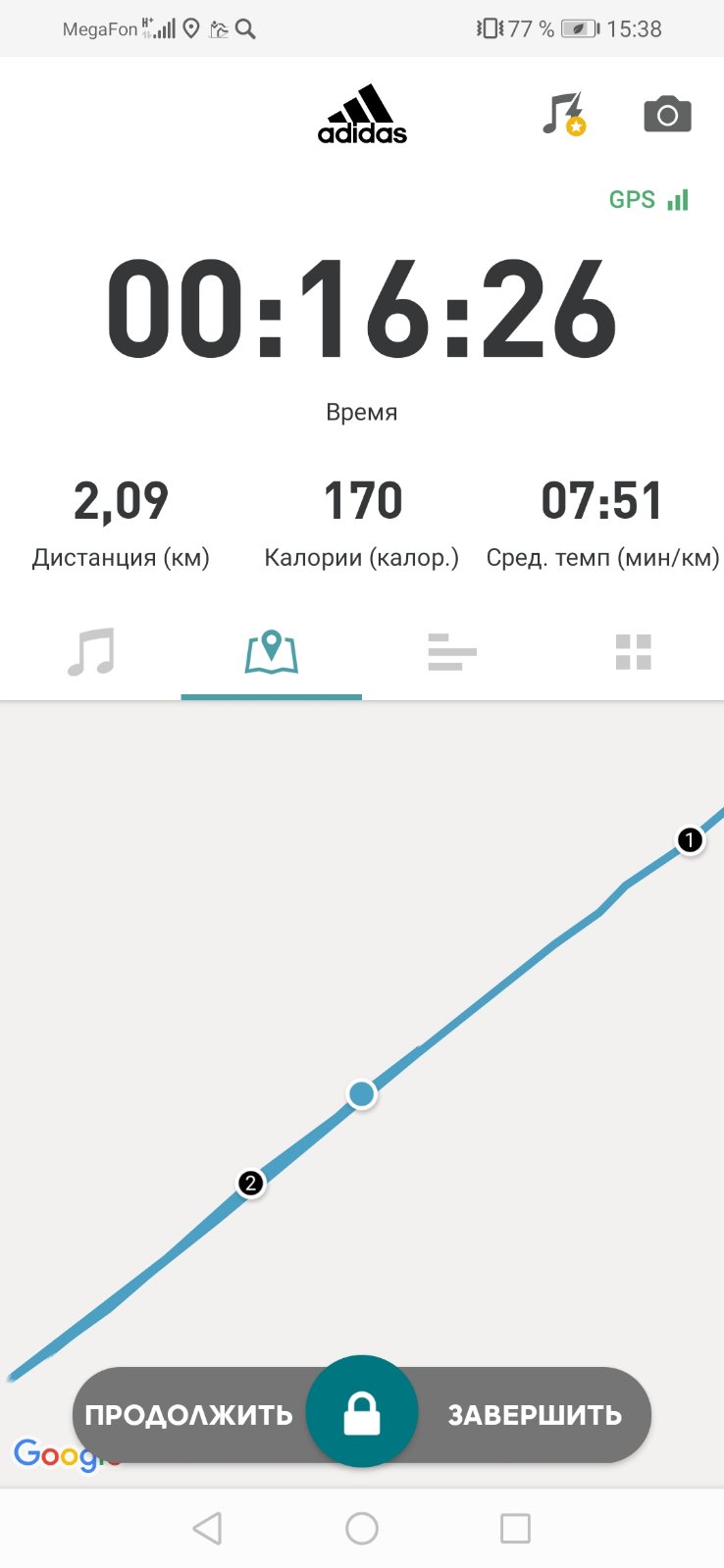Open the music power song icon

pos(564,115)
